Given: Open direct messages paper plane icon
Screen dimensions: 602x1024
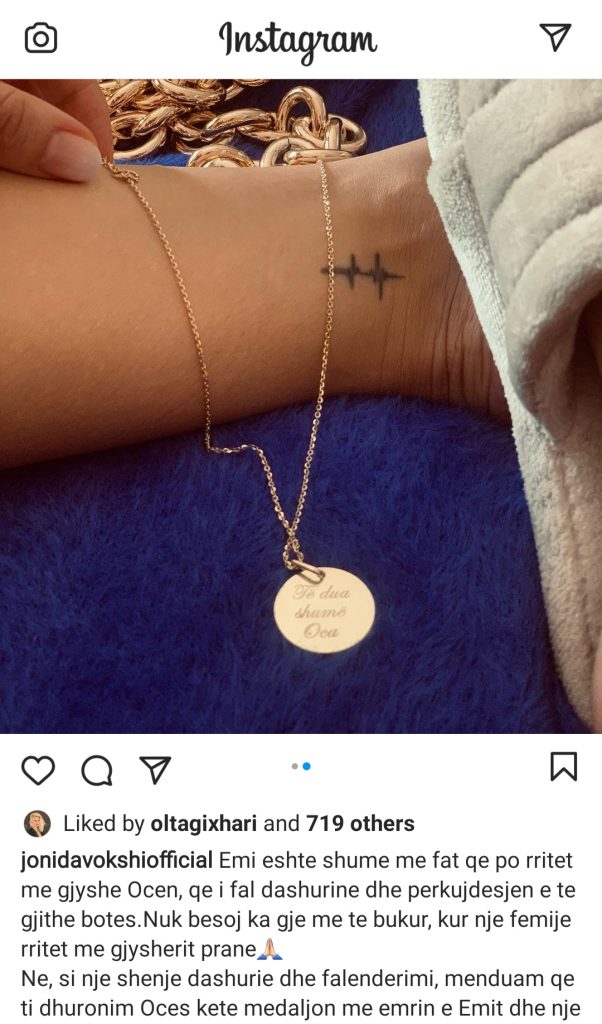Looking at the screenshot, I should [x=555, y=37].
